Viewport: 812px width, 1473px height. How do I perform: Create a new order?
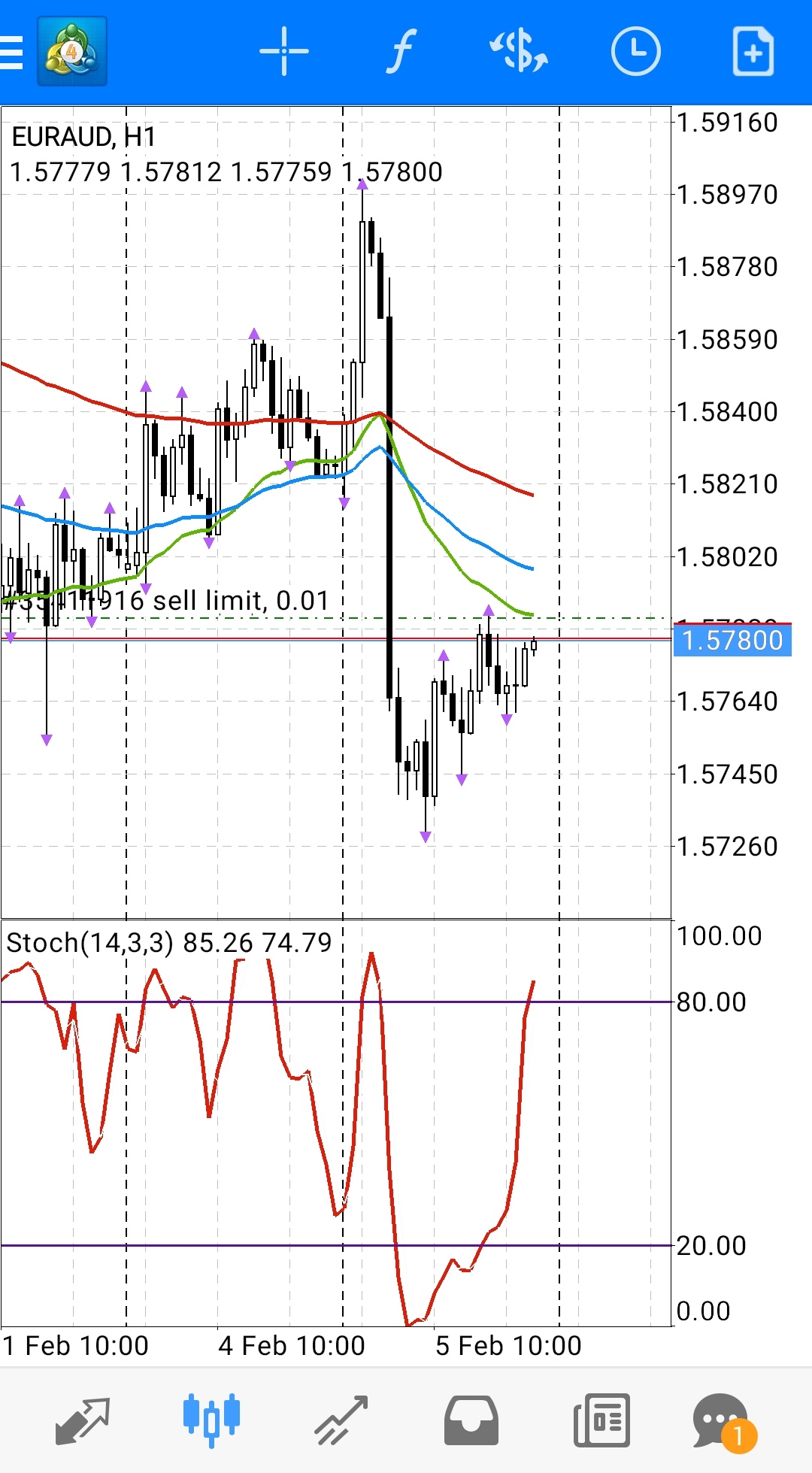click(x=753, y=51)
